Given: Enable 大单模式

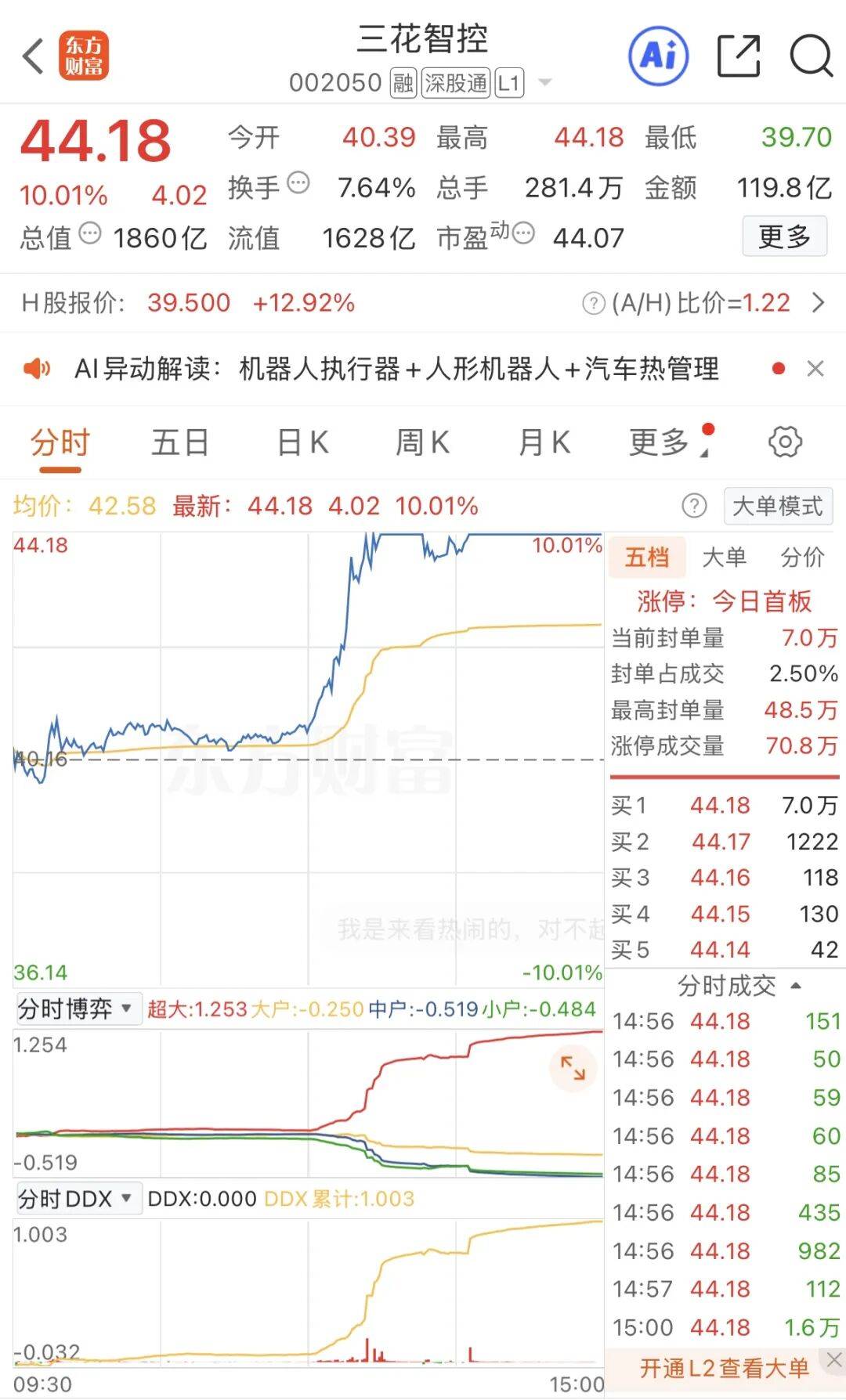Looking at the screenshot, I should coord(777,507).
